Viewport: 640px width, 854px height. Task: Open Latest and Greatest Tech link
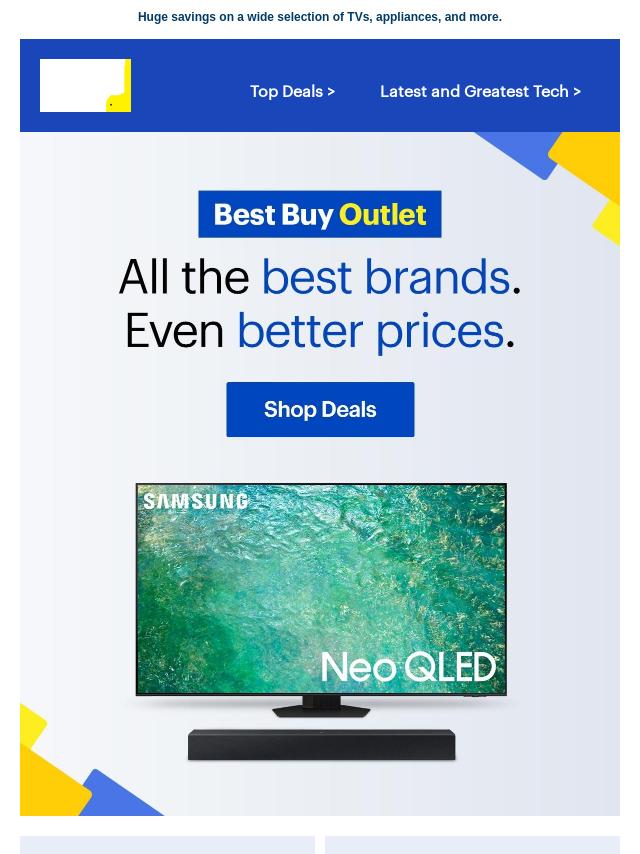(480, 91)
